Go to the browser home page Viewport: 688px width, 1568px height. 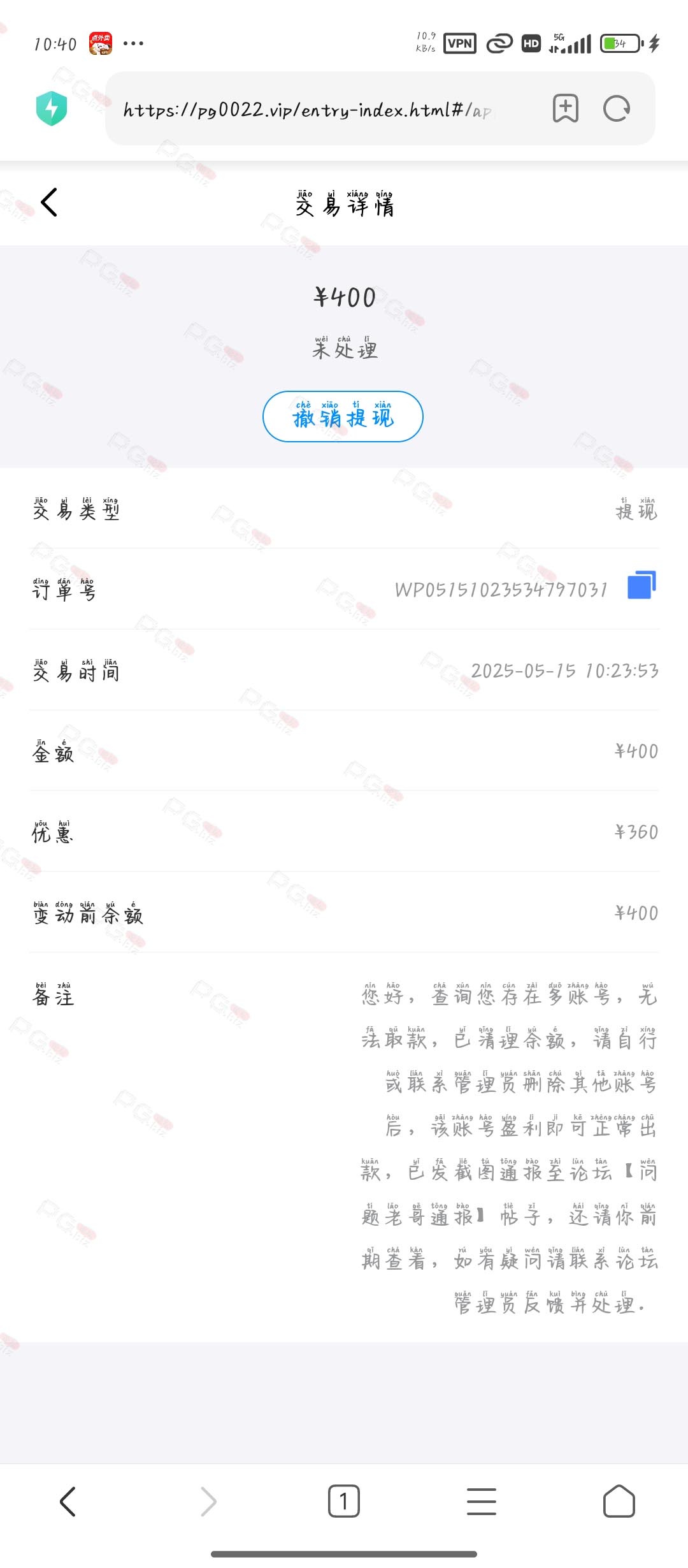click(619, 1502)
